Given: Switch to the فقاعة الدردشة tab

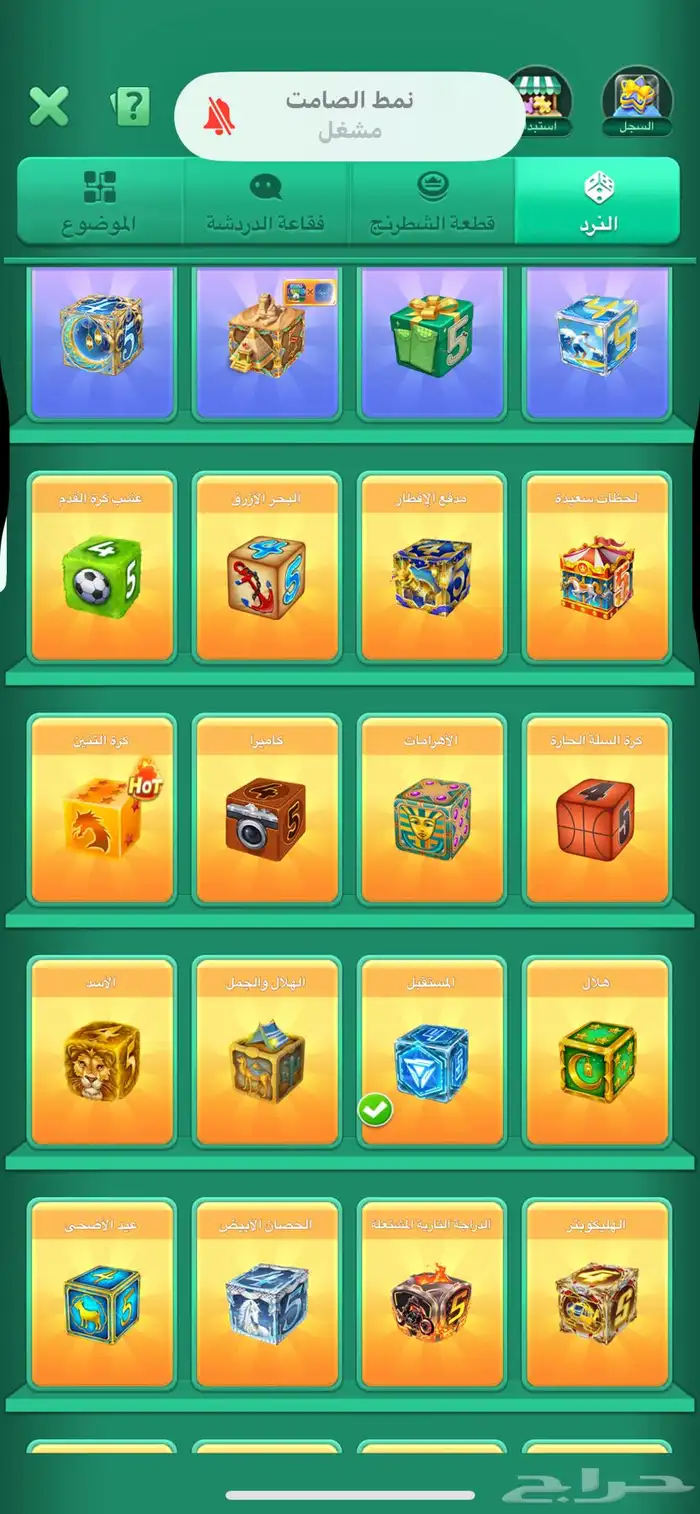Looking at the screenshot, I should pyautogui.click(x=266, y=201).
